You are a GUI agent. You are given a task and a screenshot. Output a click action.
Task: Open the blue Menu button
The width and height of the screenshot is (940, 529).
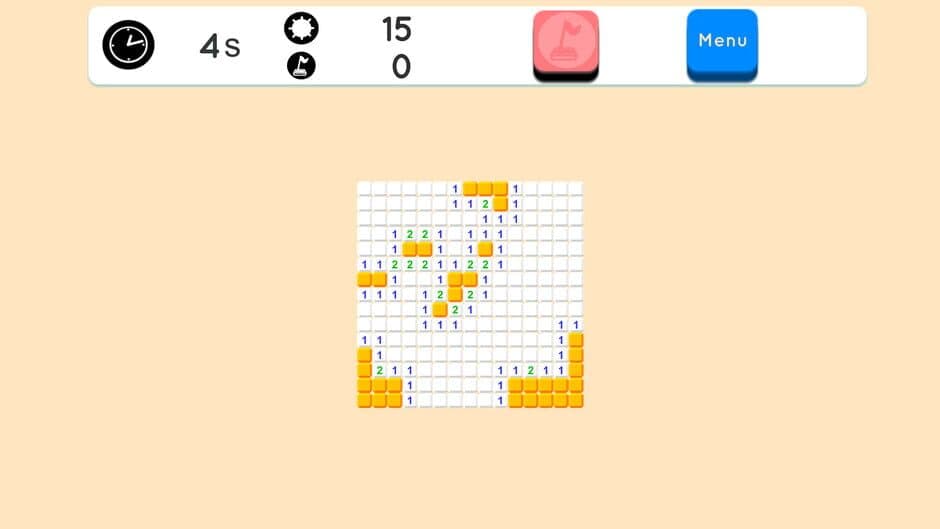(722, 42)
